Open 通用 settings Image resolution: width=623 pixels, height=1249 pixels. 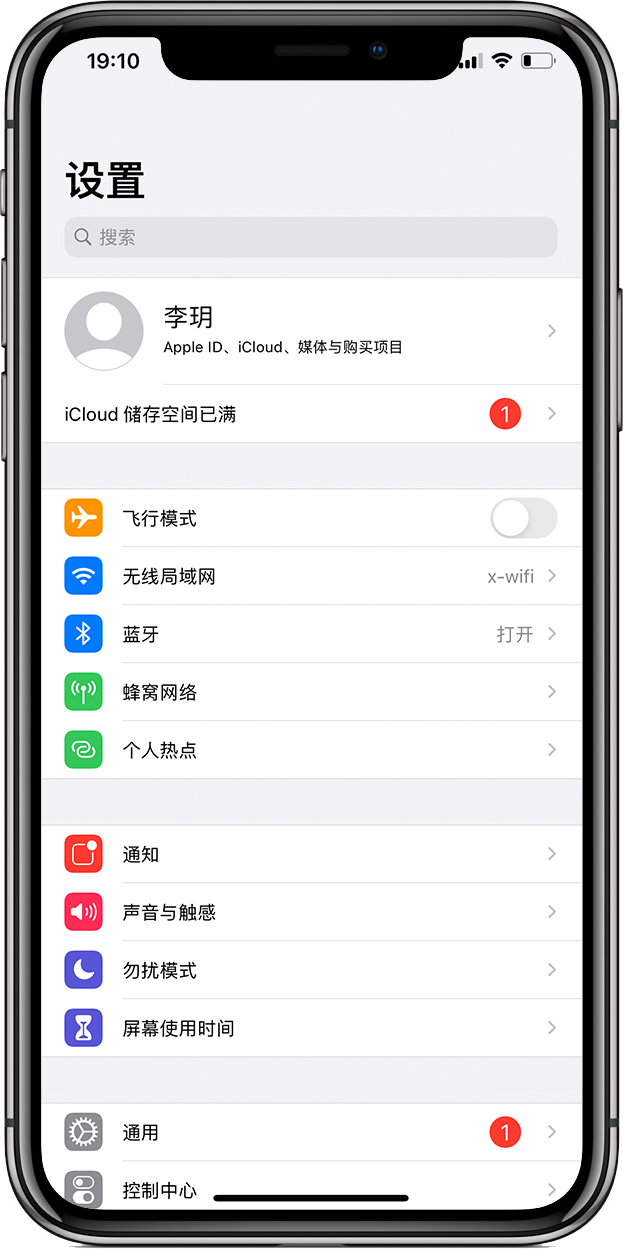pos(310,1132)
